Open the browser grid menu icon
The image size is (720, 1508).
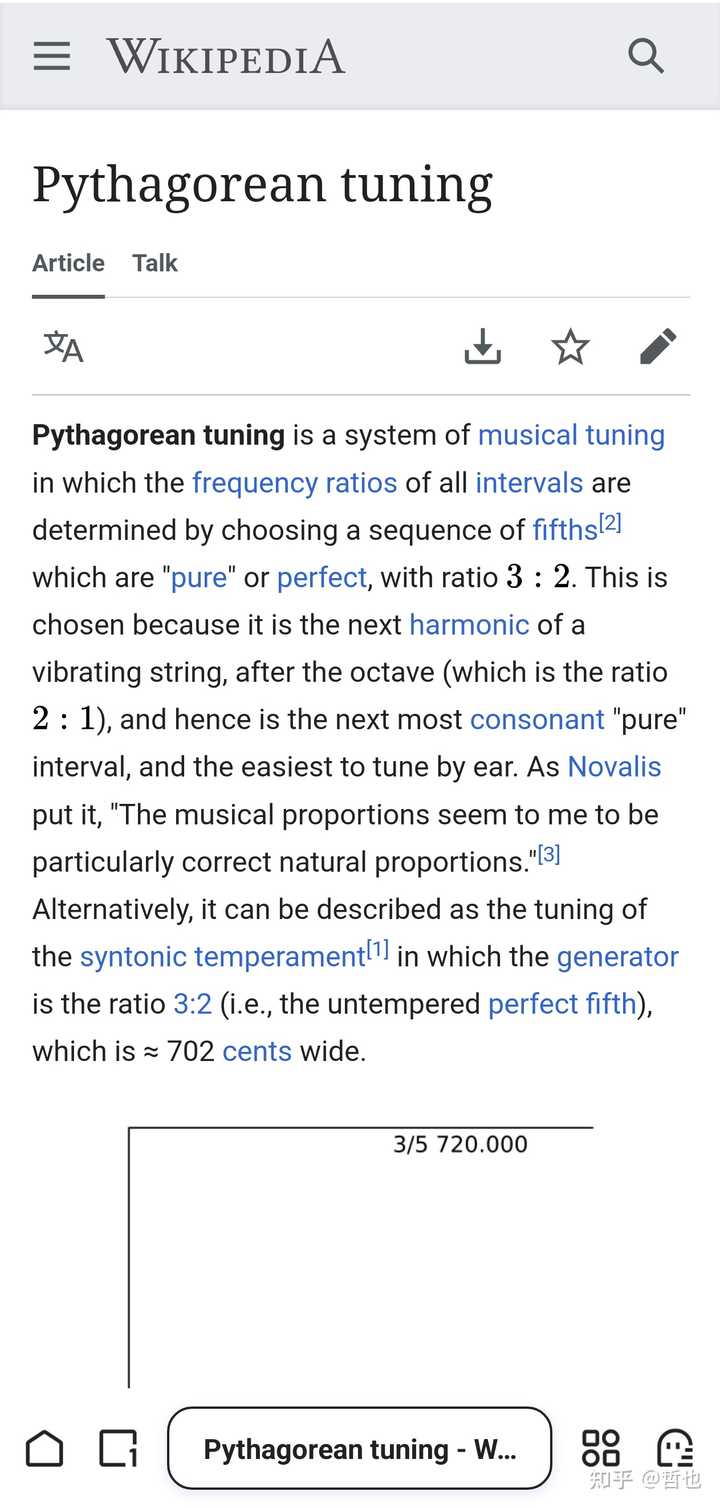point(601,1448)
